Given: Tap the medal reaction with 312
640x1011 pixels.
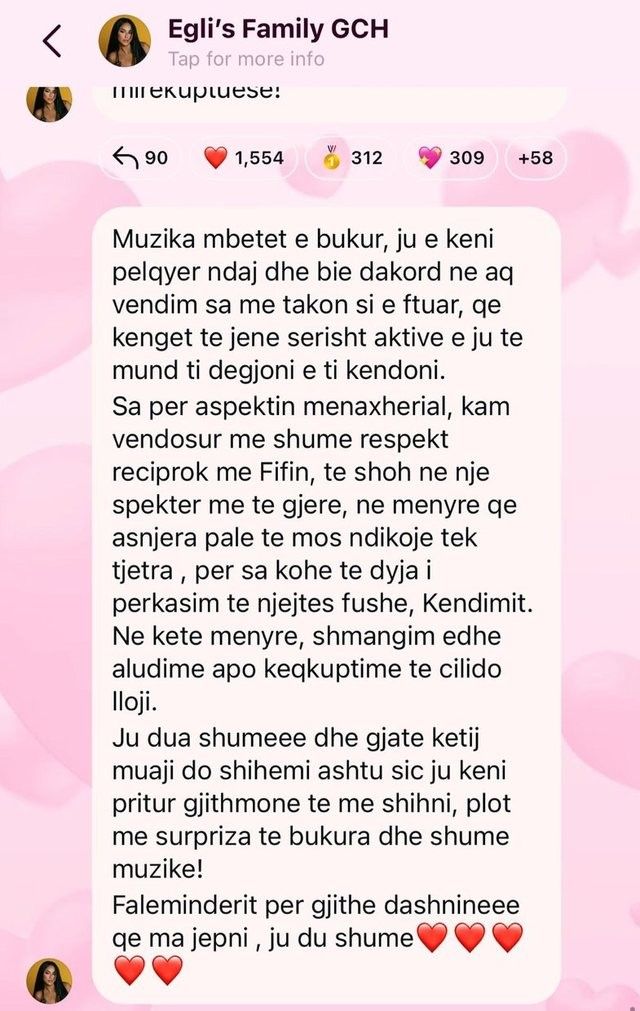Looking at the screenshot, I should (x=353, y=158).
